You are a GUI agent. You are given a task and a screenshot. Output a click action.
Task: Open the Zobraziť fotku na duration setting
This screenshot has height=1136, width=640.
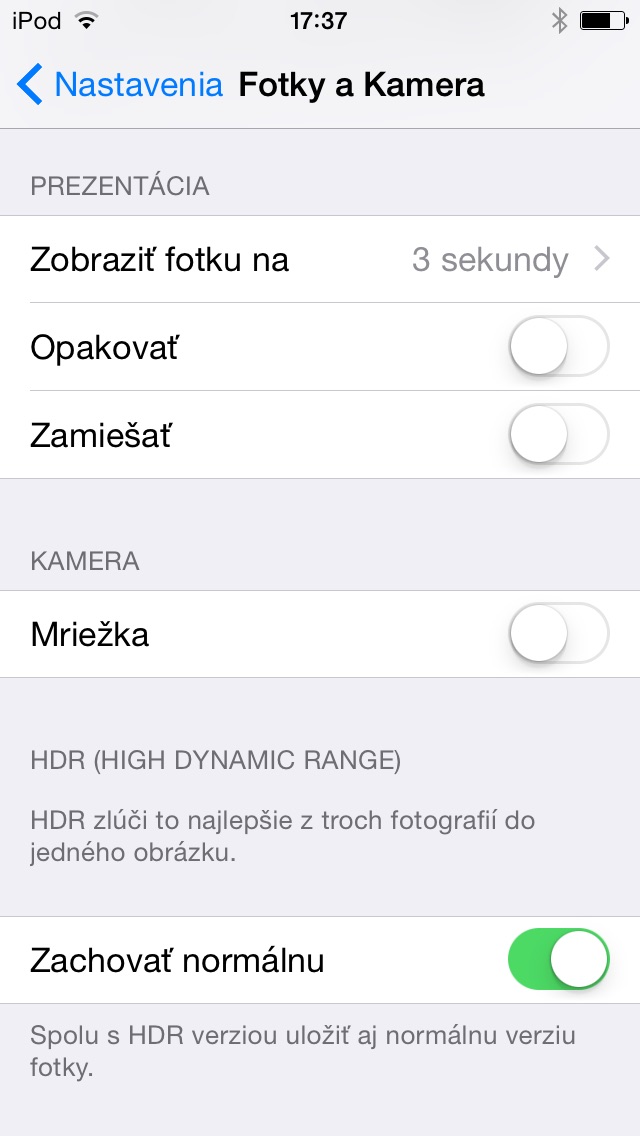pyautogui.click(x=320, y=260)
